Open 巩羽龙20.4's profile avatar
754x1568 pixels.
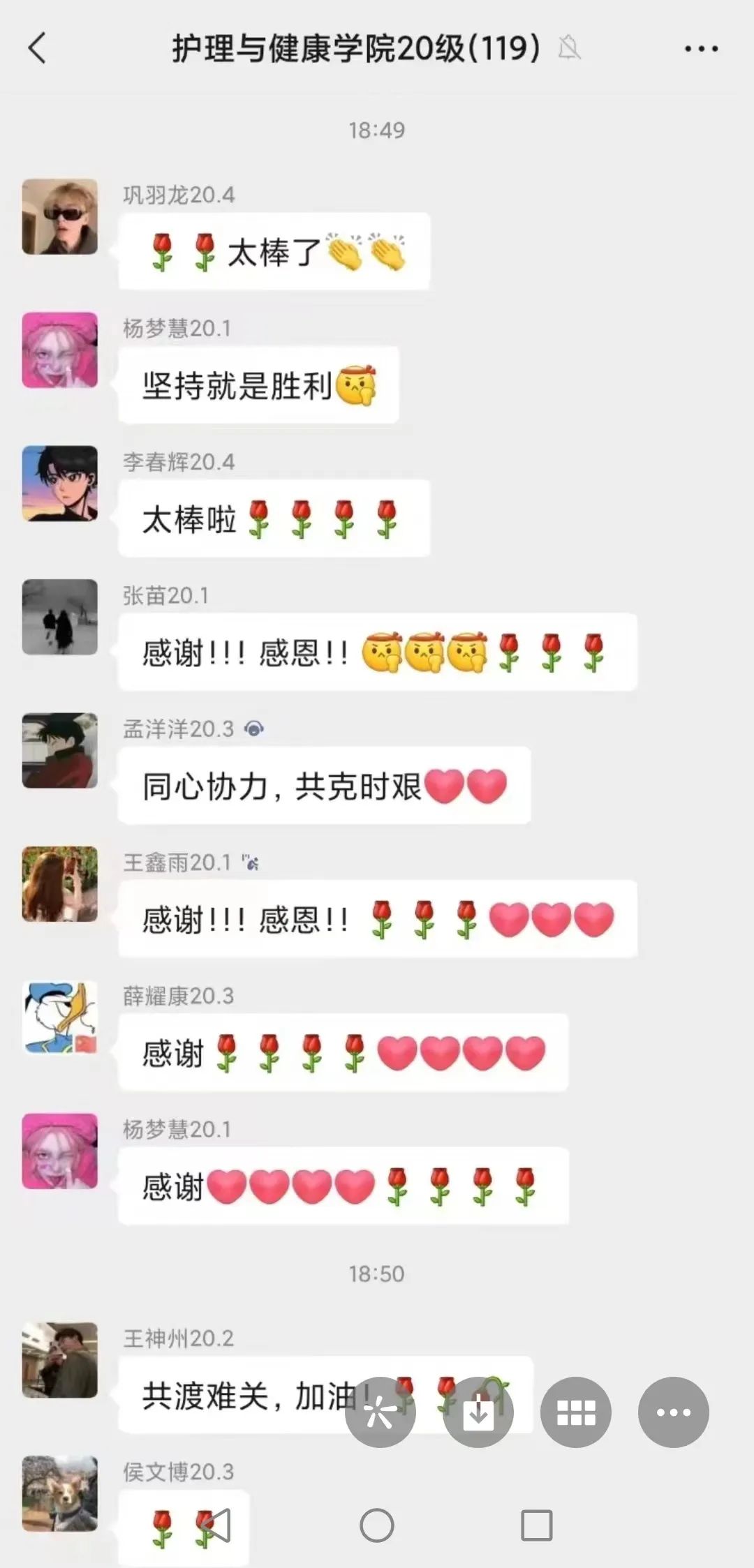point(60,216)
